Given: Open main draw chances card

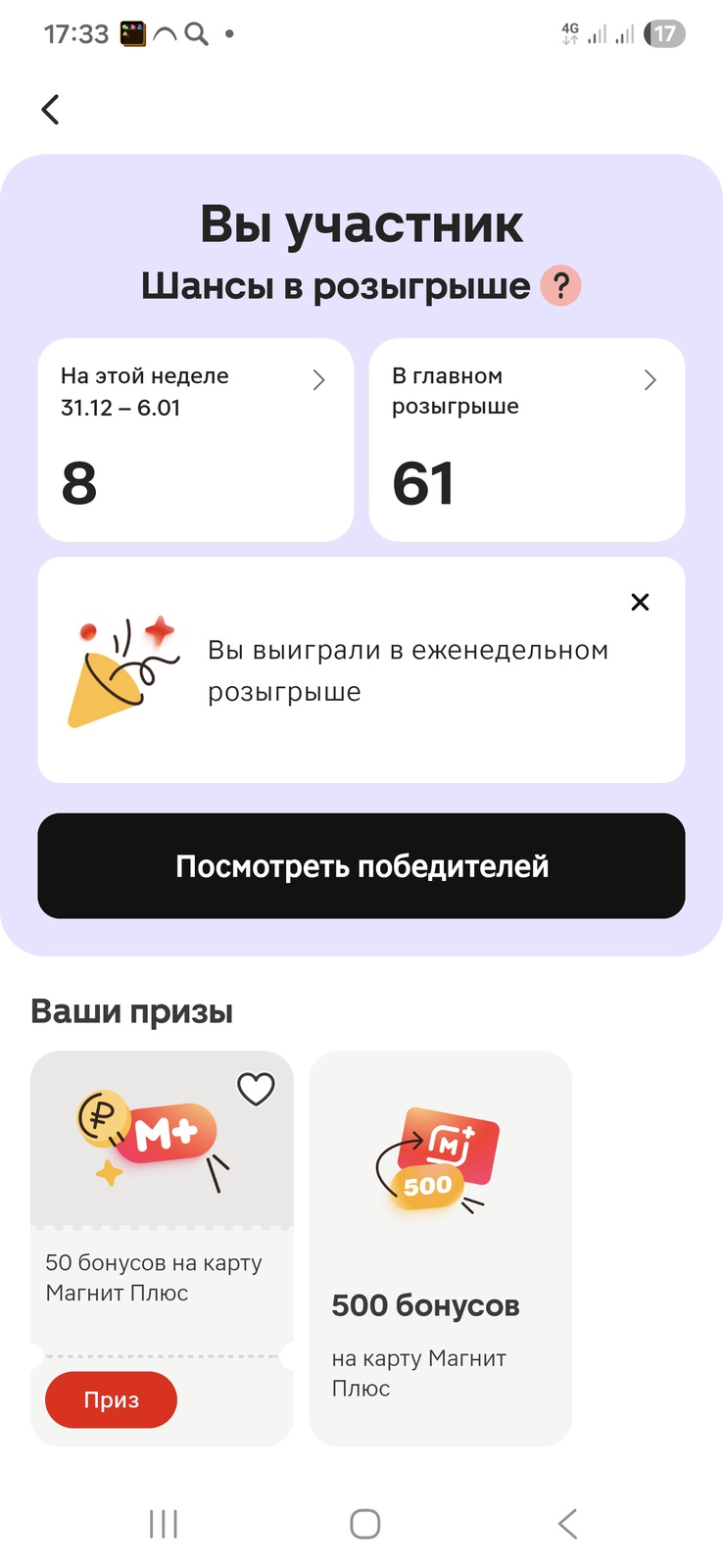Looking at the screenshot, I should click(x=526, y=439).
